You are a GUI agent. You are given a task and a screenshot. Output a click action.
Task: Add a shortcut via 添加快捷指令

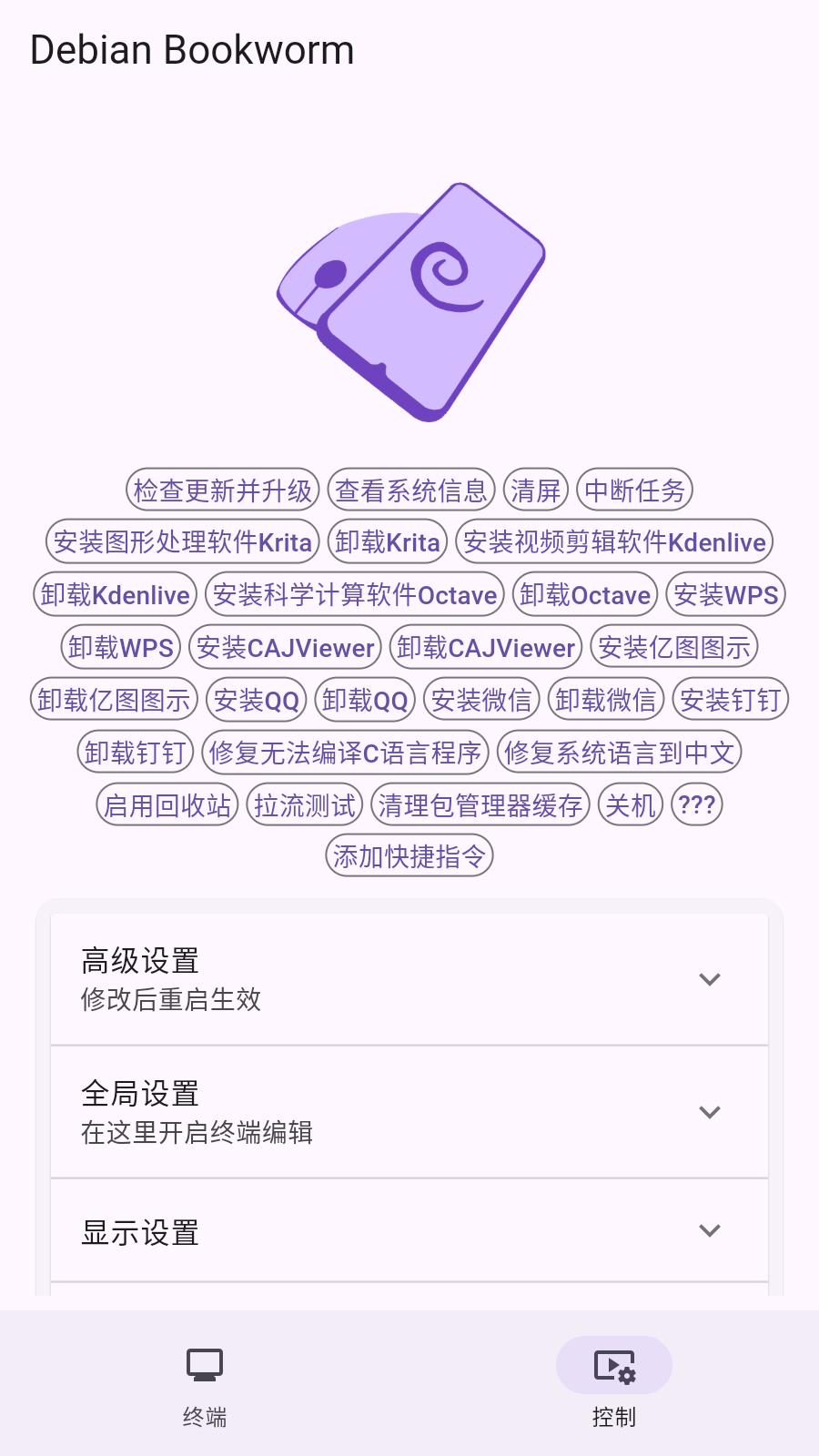tap(409, 857)
